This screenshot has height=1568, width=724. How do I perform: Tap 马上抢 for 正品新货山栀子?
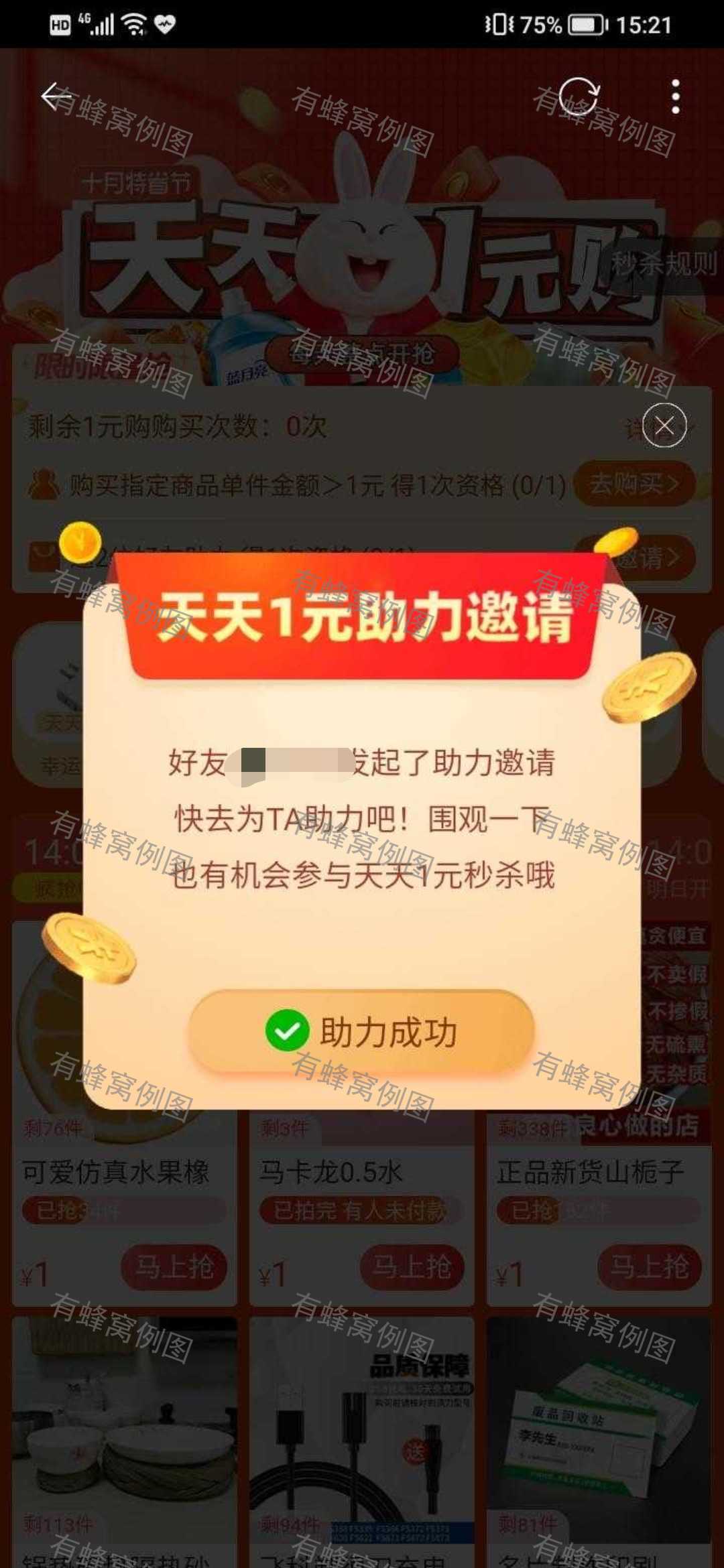pos(649,1266)
